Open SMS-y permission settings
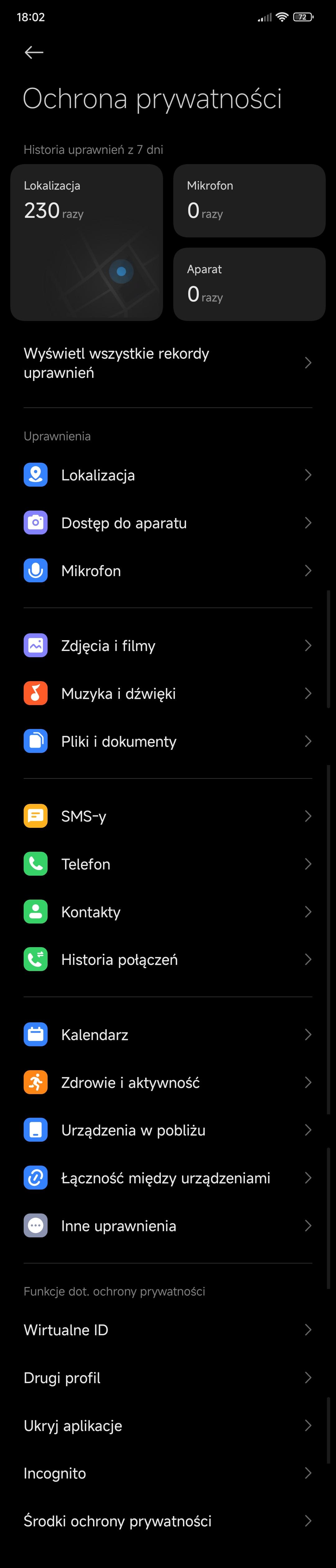 168,816
